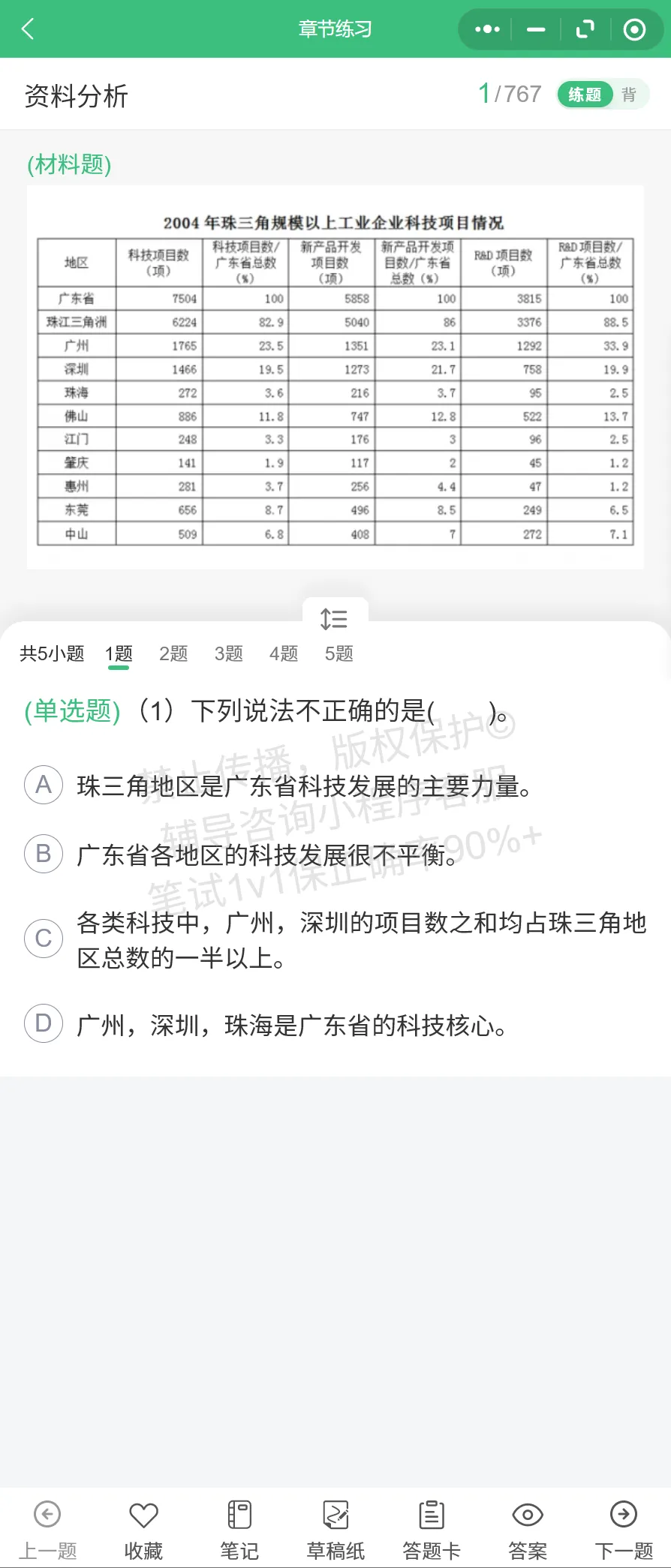671x1568 pixels.
Task: Tap the panel resize handle icon
Action: coord(334,619)
